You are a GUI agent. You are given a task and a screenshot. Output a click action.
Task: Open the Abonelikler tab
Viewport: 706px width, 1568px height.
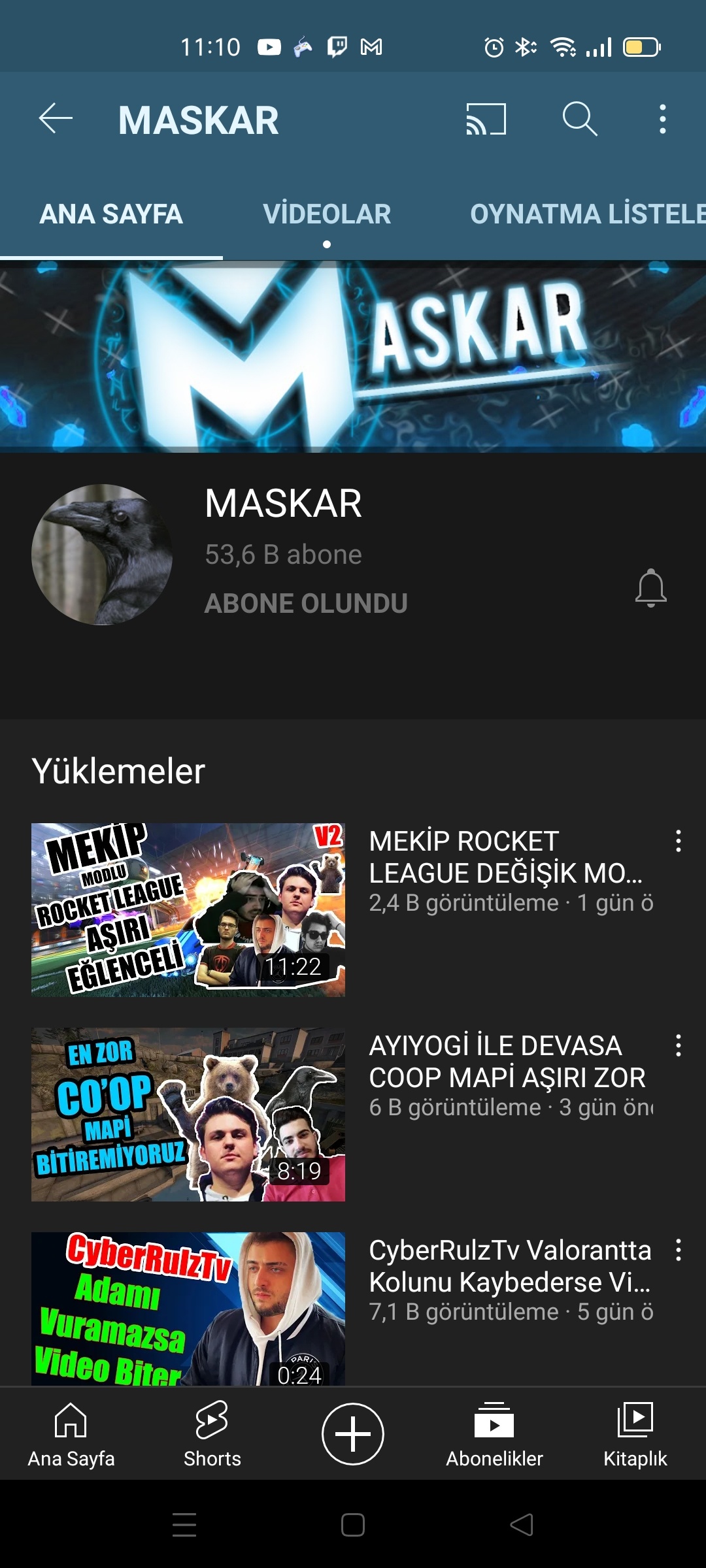494,1434
